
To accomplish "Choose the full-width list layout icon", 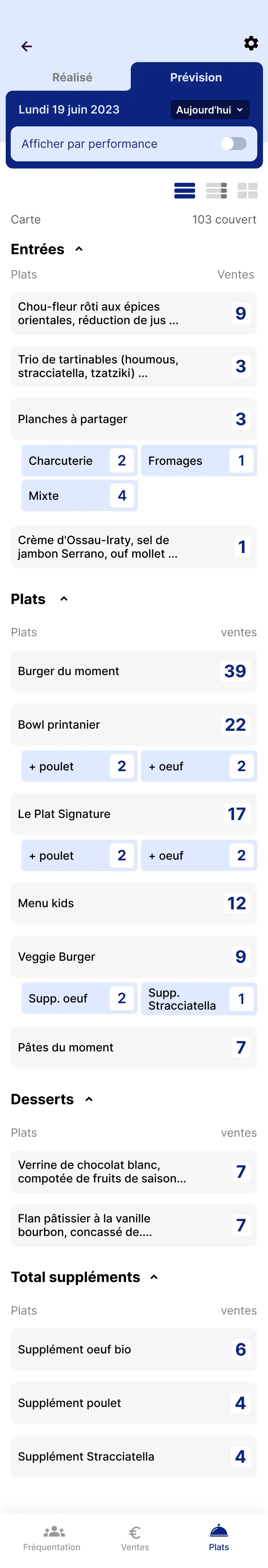I will [184, 191].
